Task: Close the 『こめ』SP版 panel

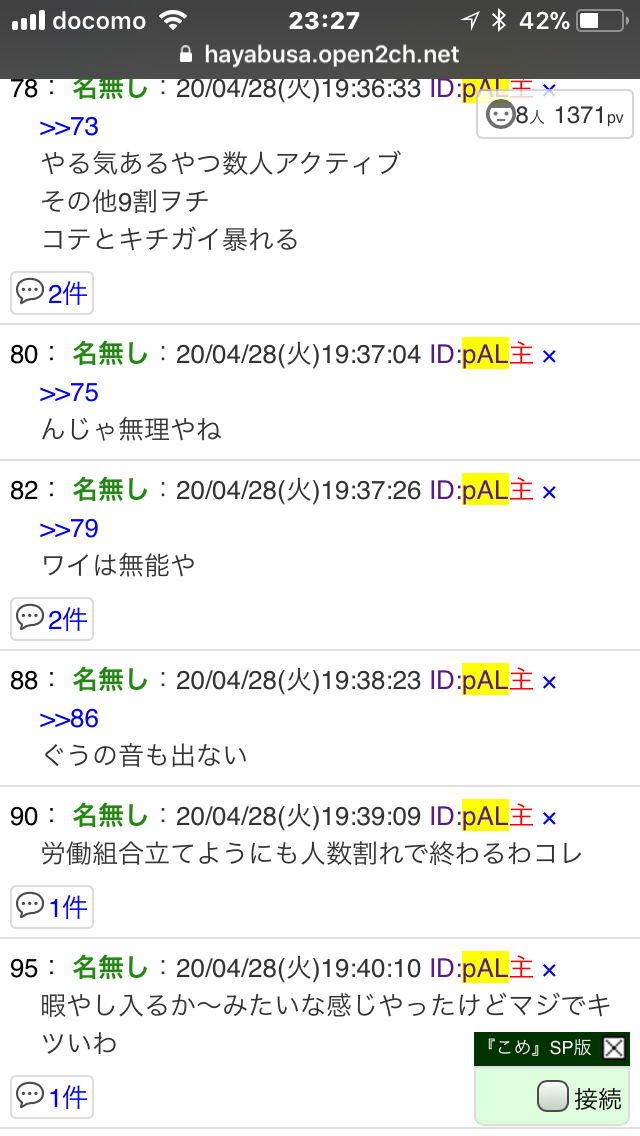Action: tap(614, 1048)
